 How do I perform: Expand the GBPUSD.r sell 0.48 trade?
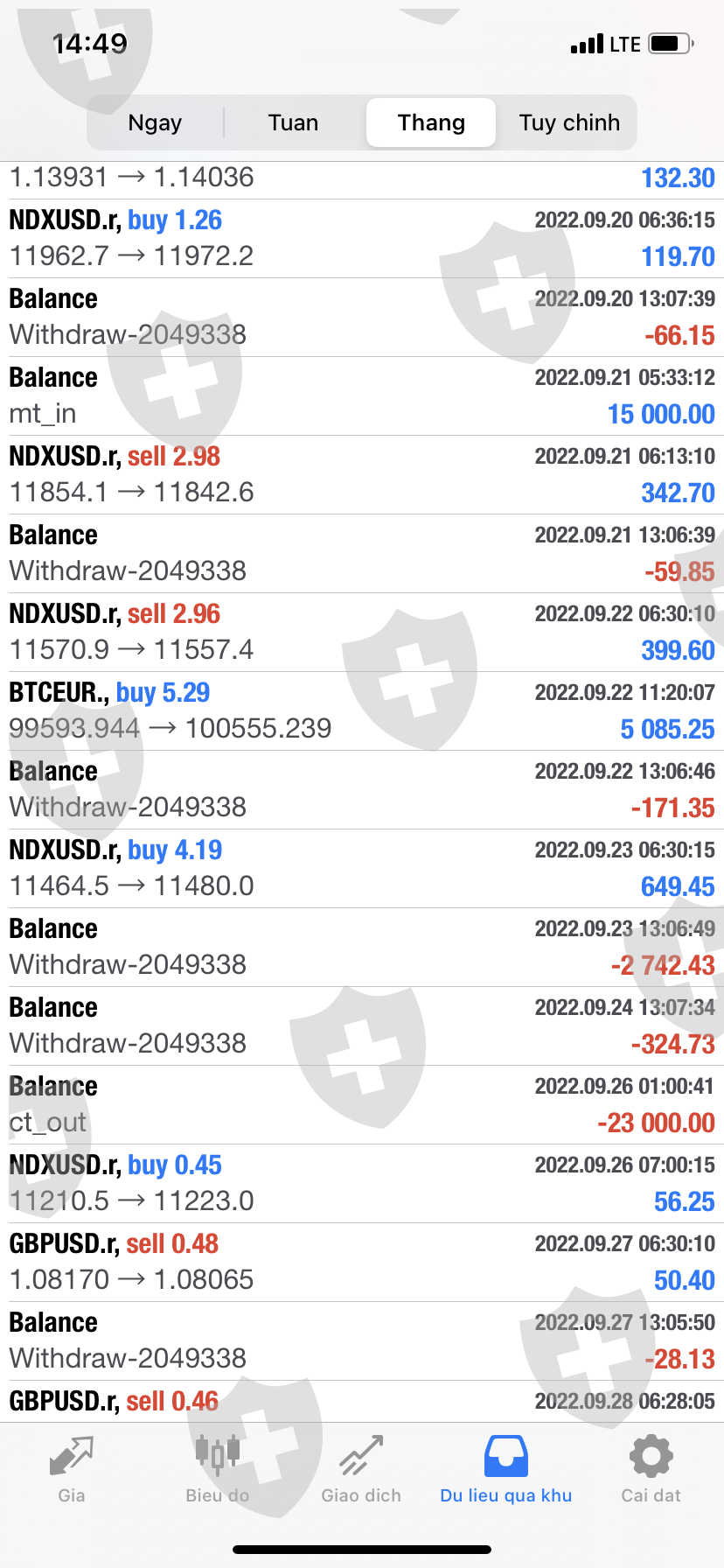pyautogui.click(x=362, y=1262)
